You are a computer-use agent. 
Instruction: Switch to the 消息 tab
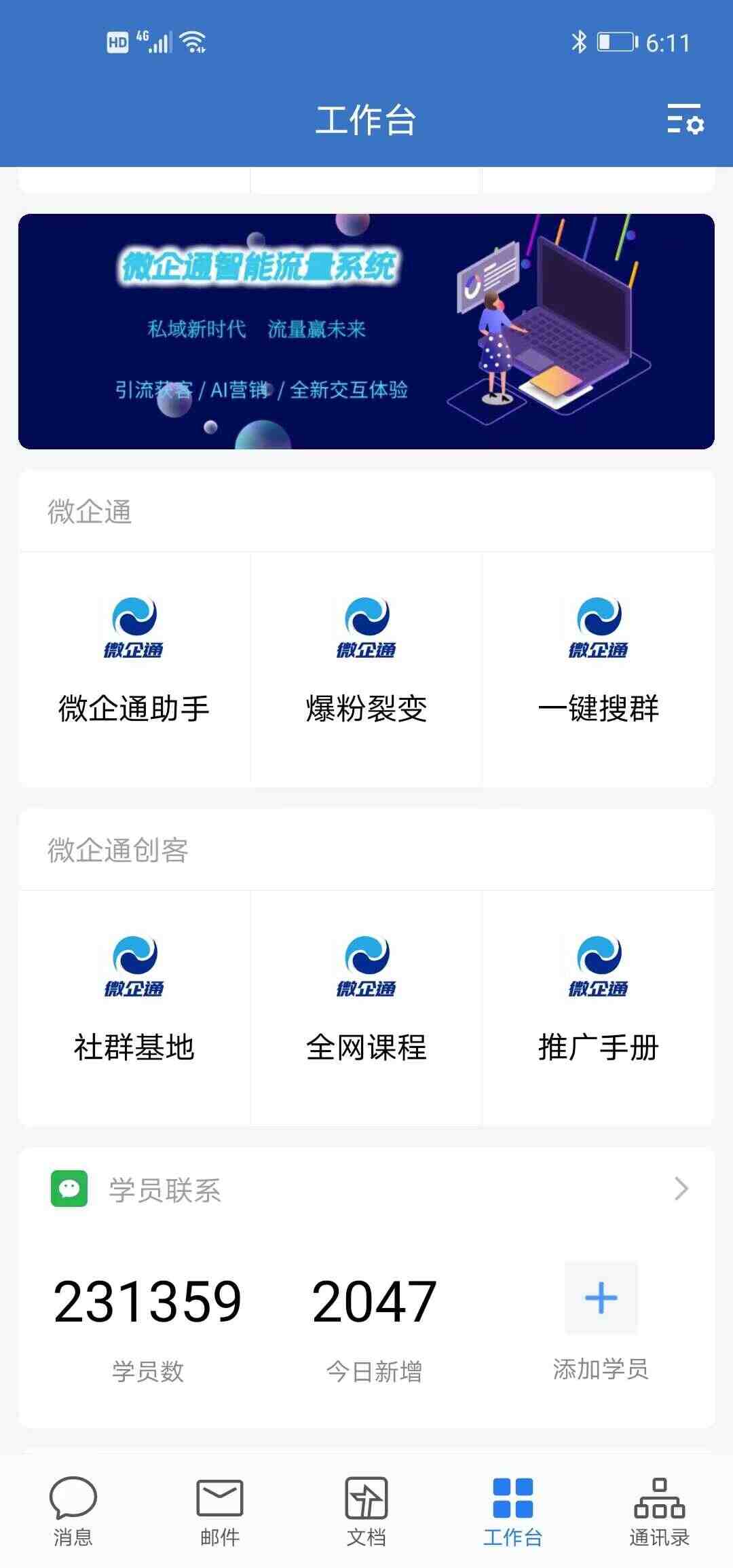(x=73, y=1511)
